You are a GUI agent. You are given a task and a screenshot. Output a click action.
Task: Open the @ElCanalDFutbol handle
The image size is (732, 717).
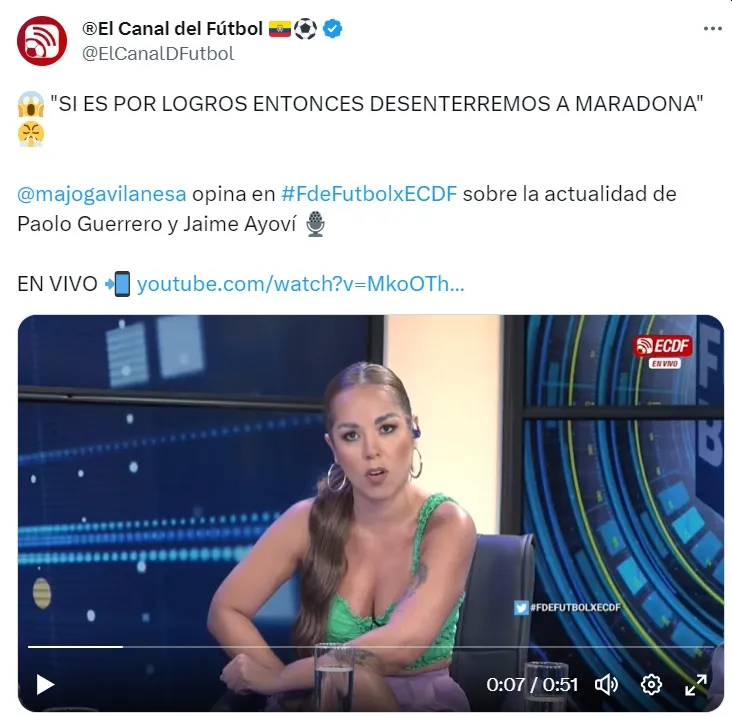pyautogui.click(x=158, y=54)
